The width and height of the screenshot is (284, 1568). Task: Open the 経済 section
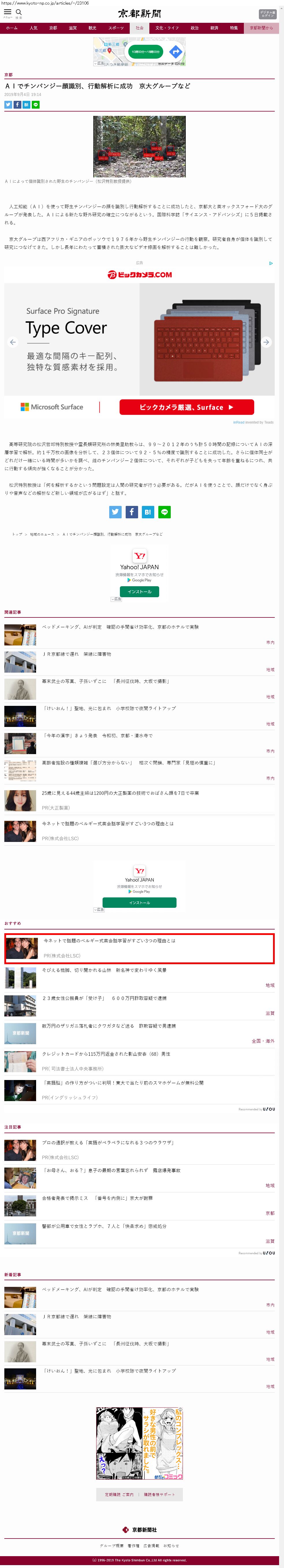coord(214,28)
